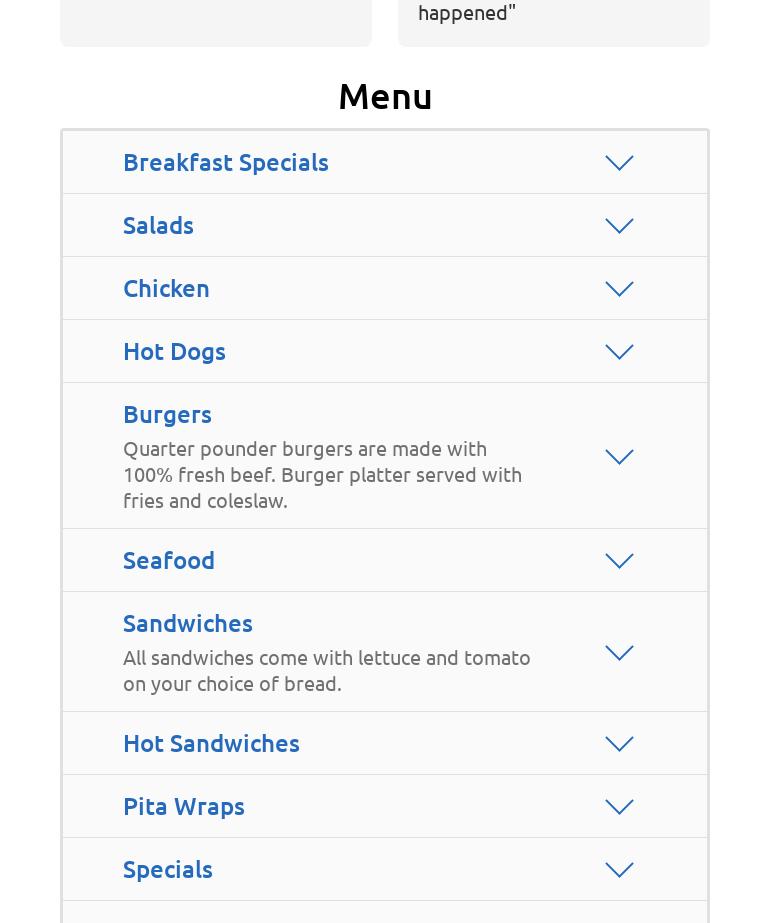Show the Burgers menu items
This screenshot has height=923, width=770.
coord(619,457)
